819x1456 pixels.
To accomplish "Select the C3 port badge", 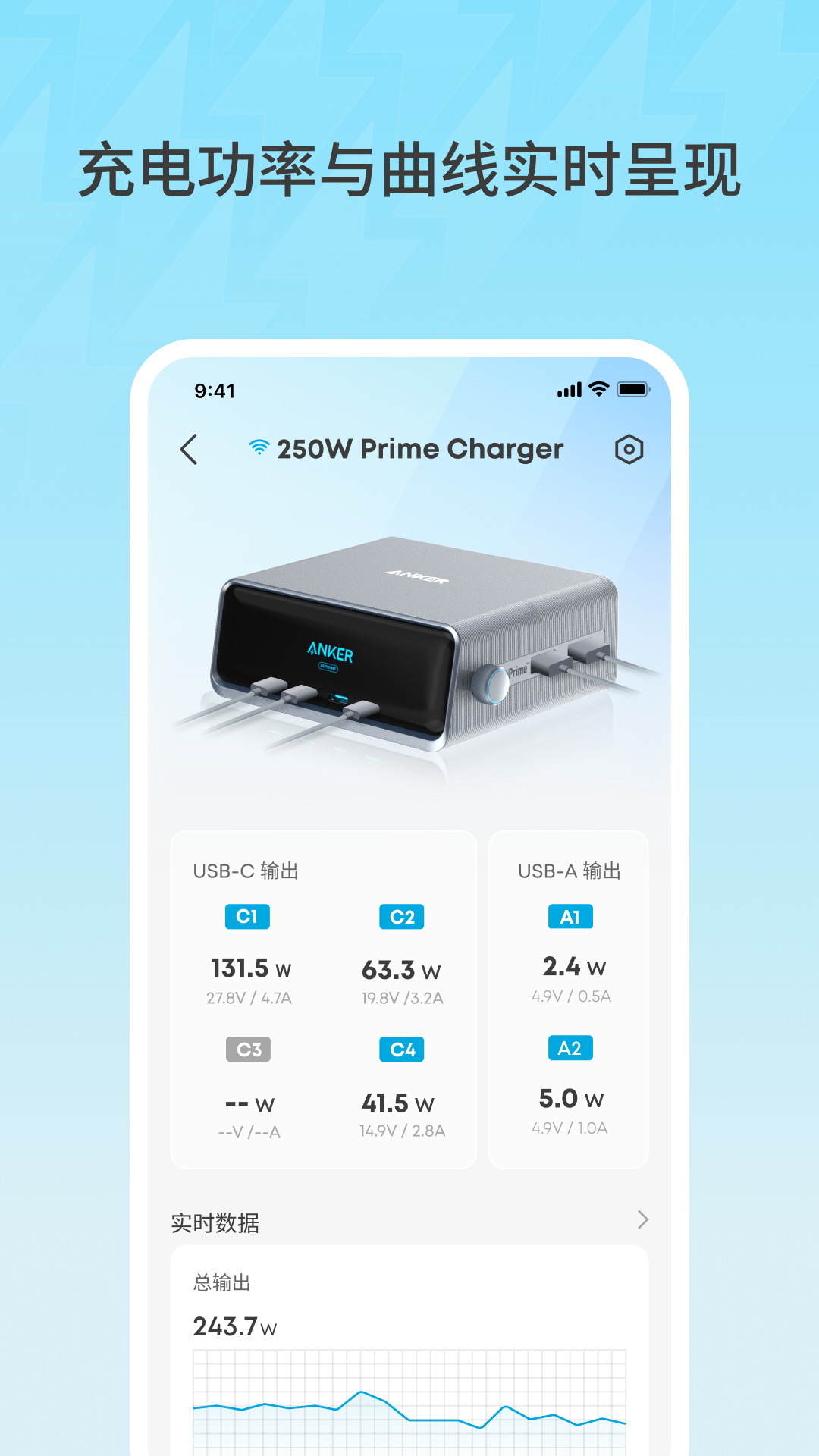I will (247, 1049).
